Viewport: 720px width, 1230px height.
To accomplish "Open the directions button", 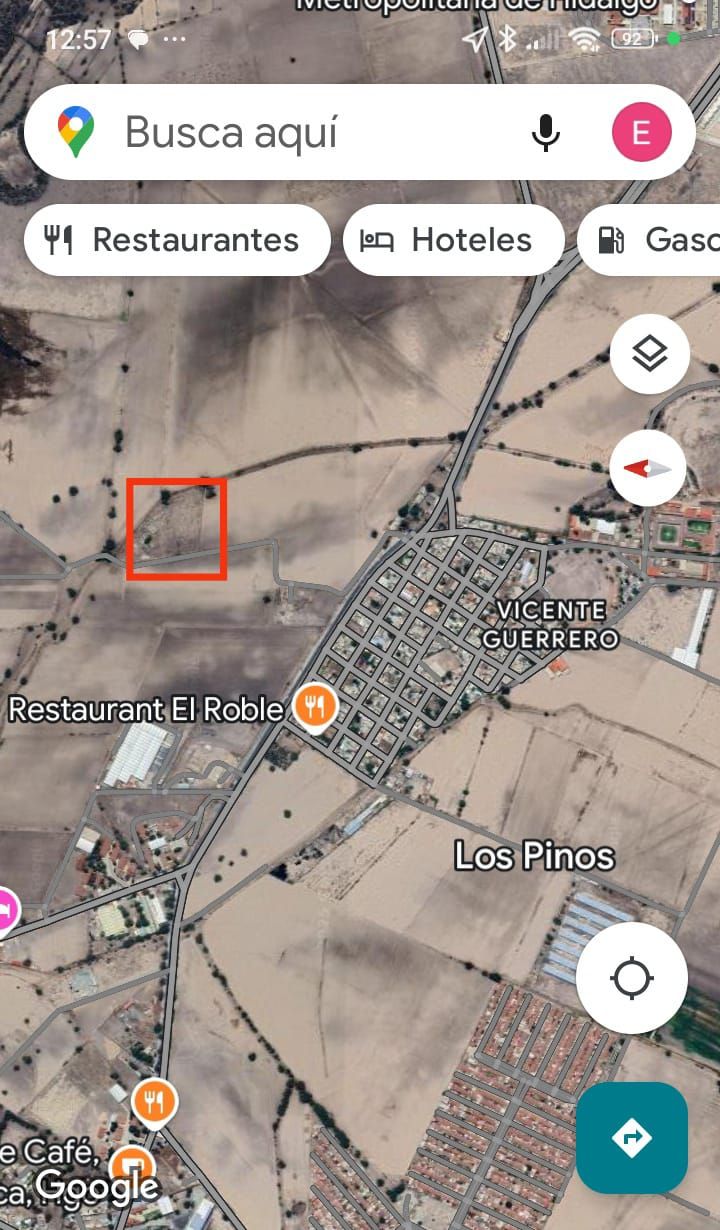I will pyautogui.click(x=632, y=1138).
